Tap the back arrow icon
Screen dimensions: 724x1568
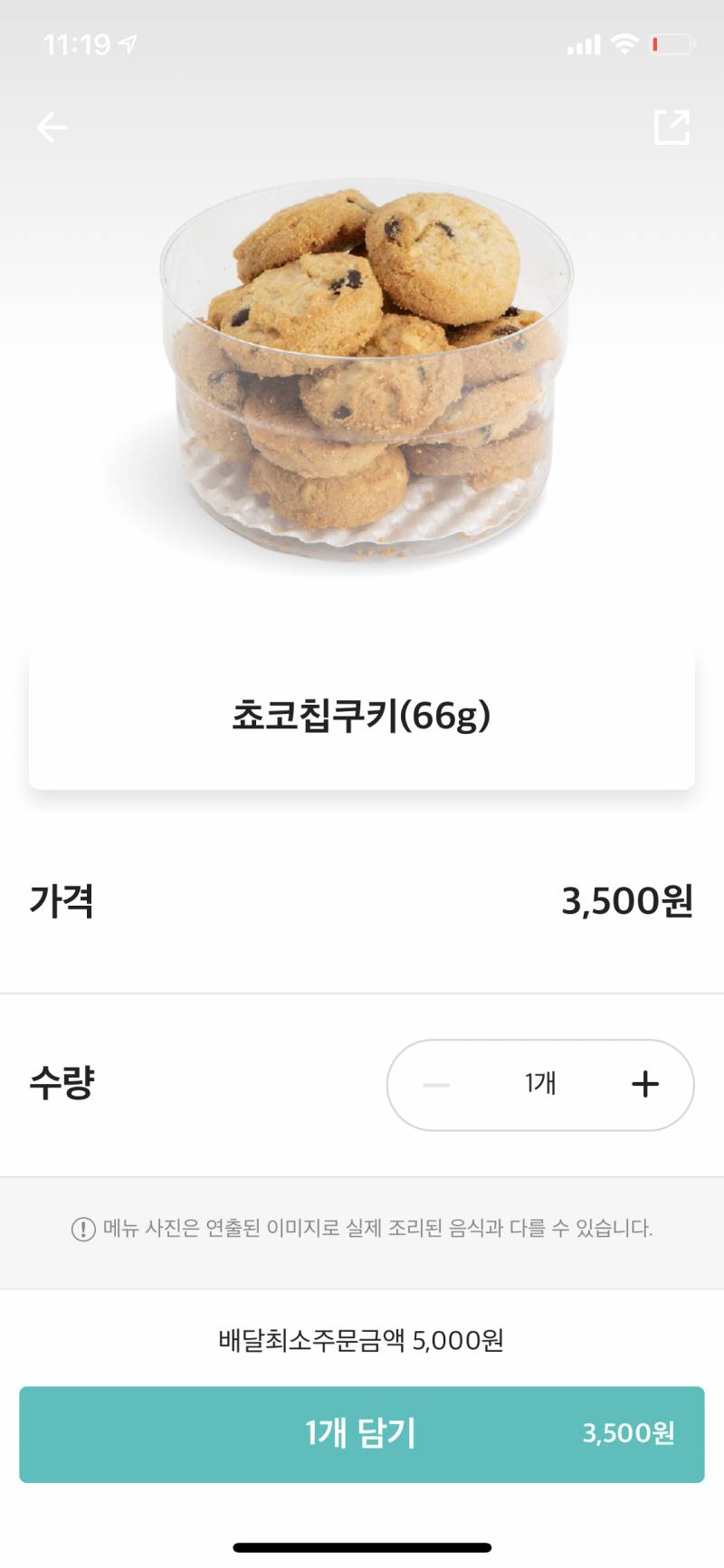click(52, 127)
